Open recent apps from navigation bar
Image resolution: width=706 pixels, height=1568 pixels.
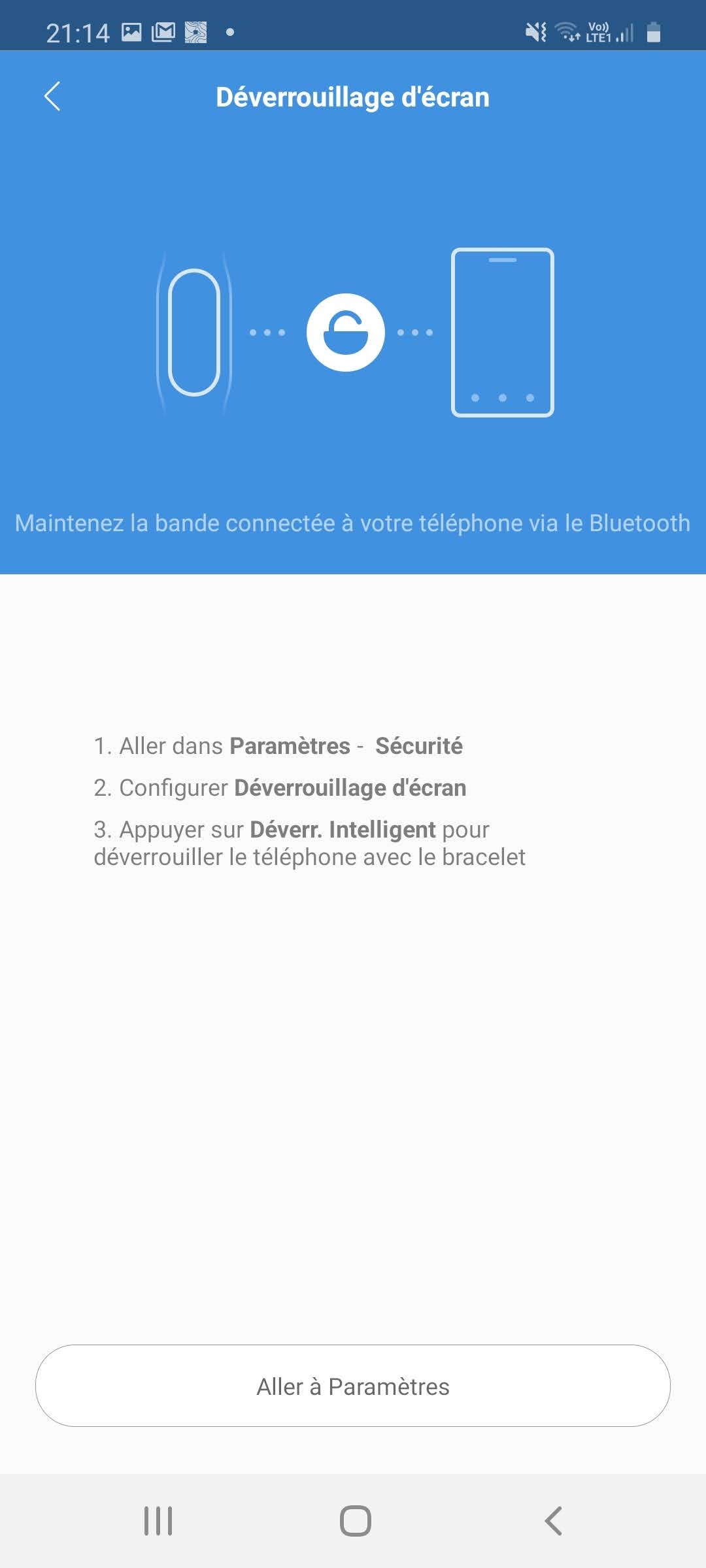(158, 1521)
